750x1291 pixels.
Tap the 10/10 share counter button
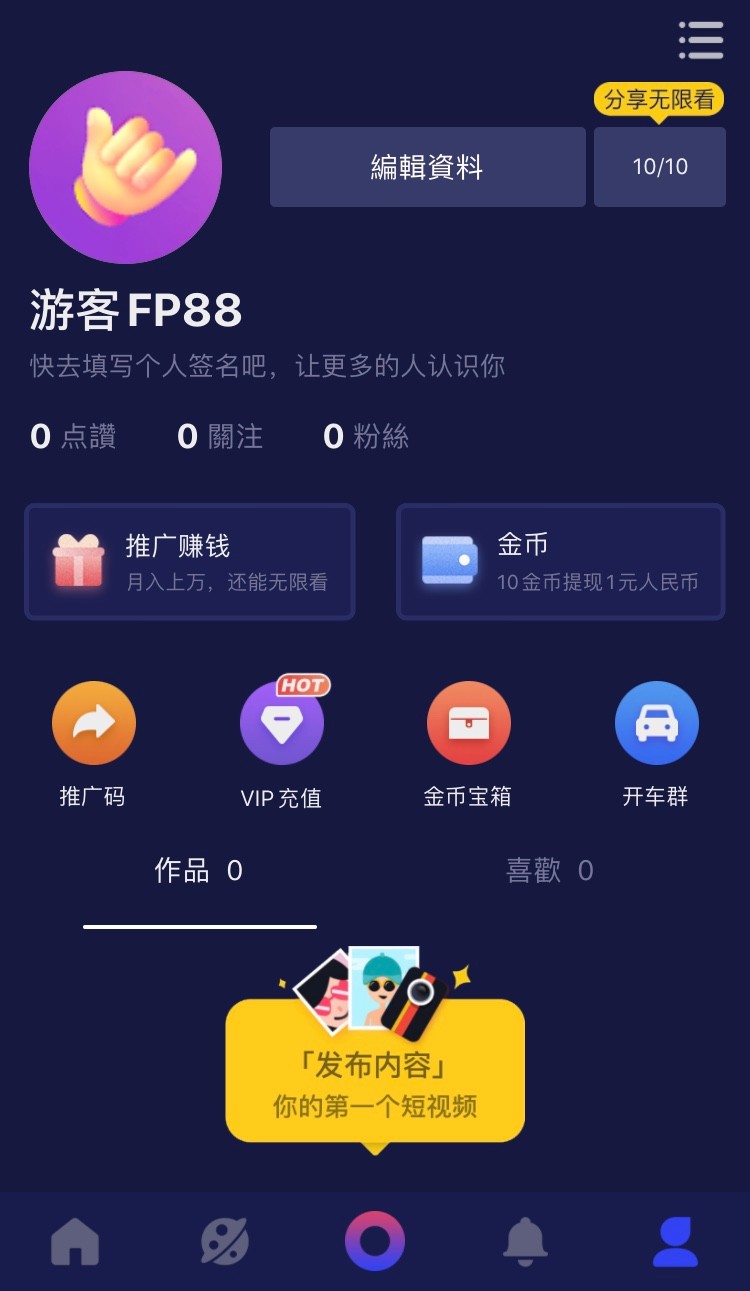click(659, 166)
